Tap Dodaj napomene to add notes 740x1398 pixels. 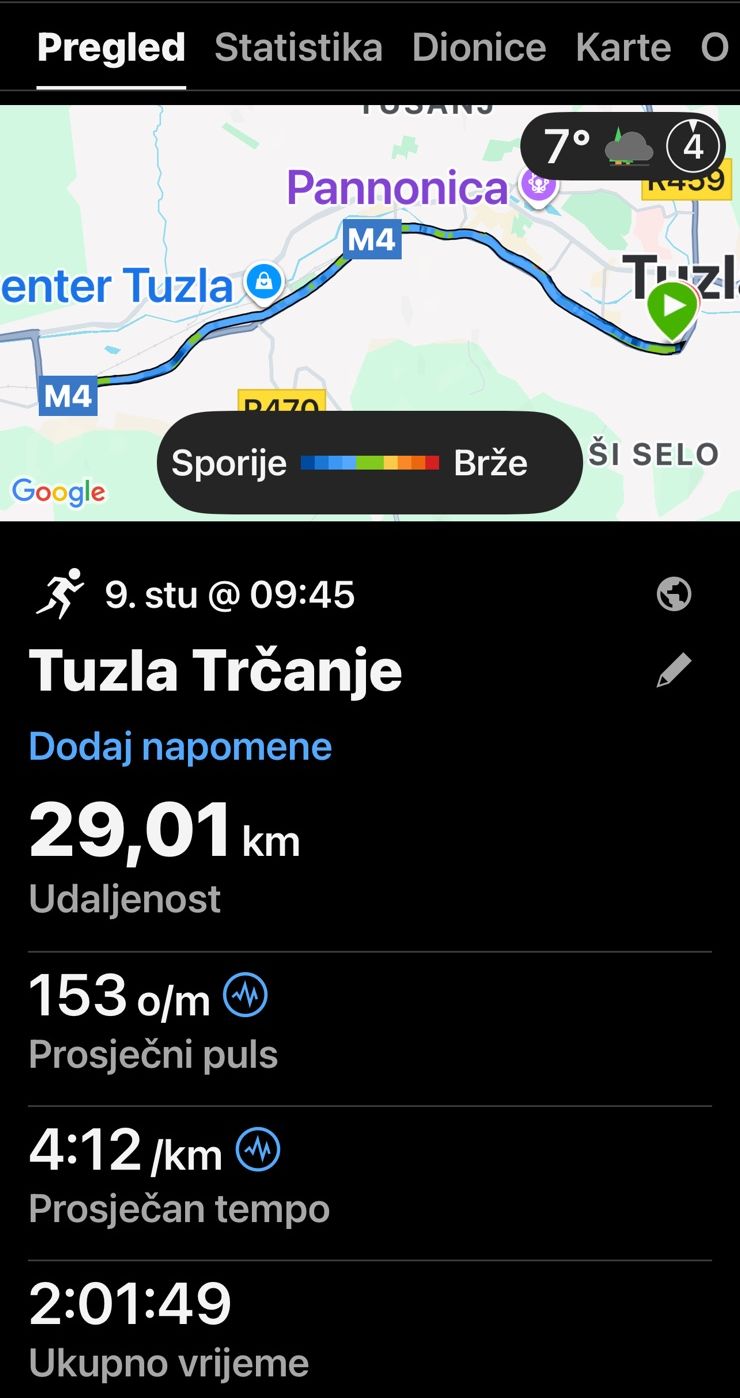(x=180, y=746)
